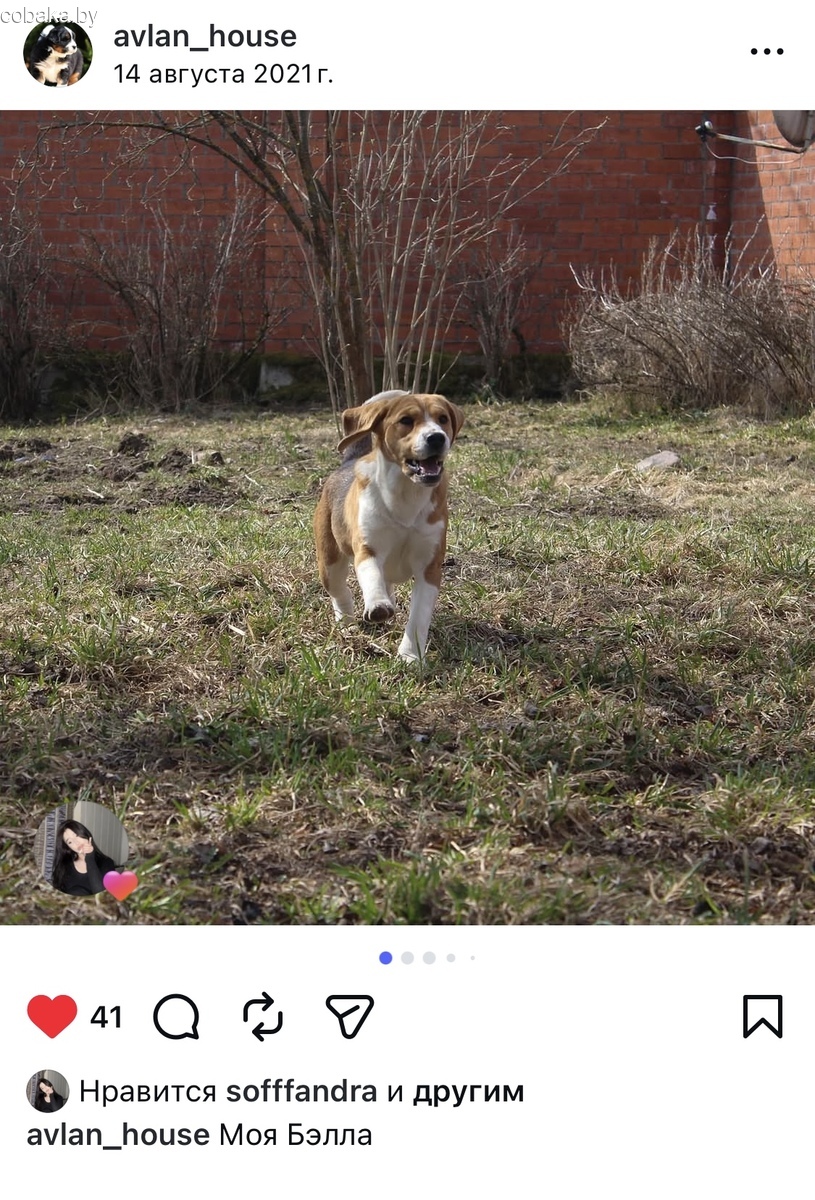Unlike the post with the red heart

52,1016
